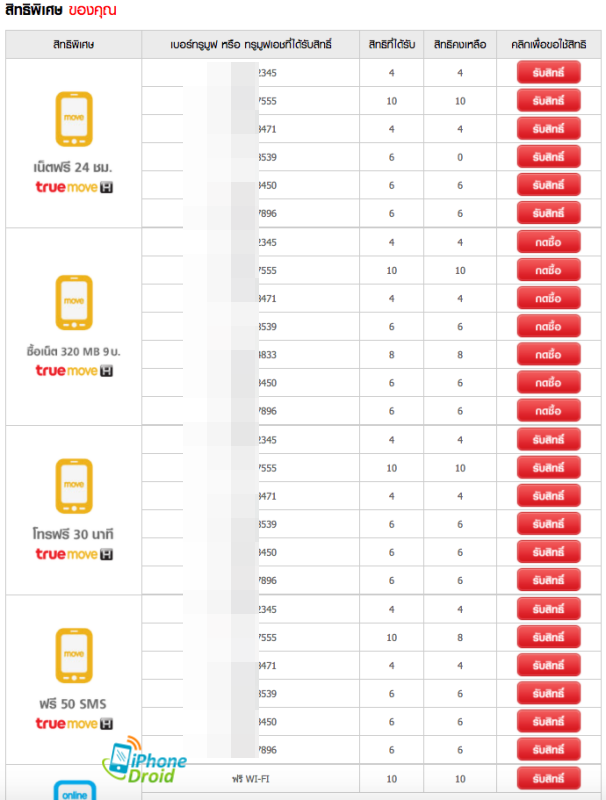Claim ฟรี 50 SMS for number ending 450
Image resolution: width=606 pixels, height=800 pixels.
(548, 721)
